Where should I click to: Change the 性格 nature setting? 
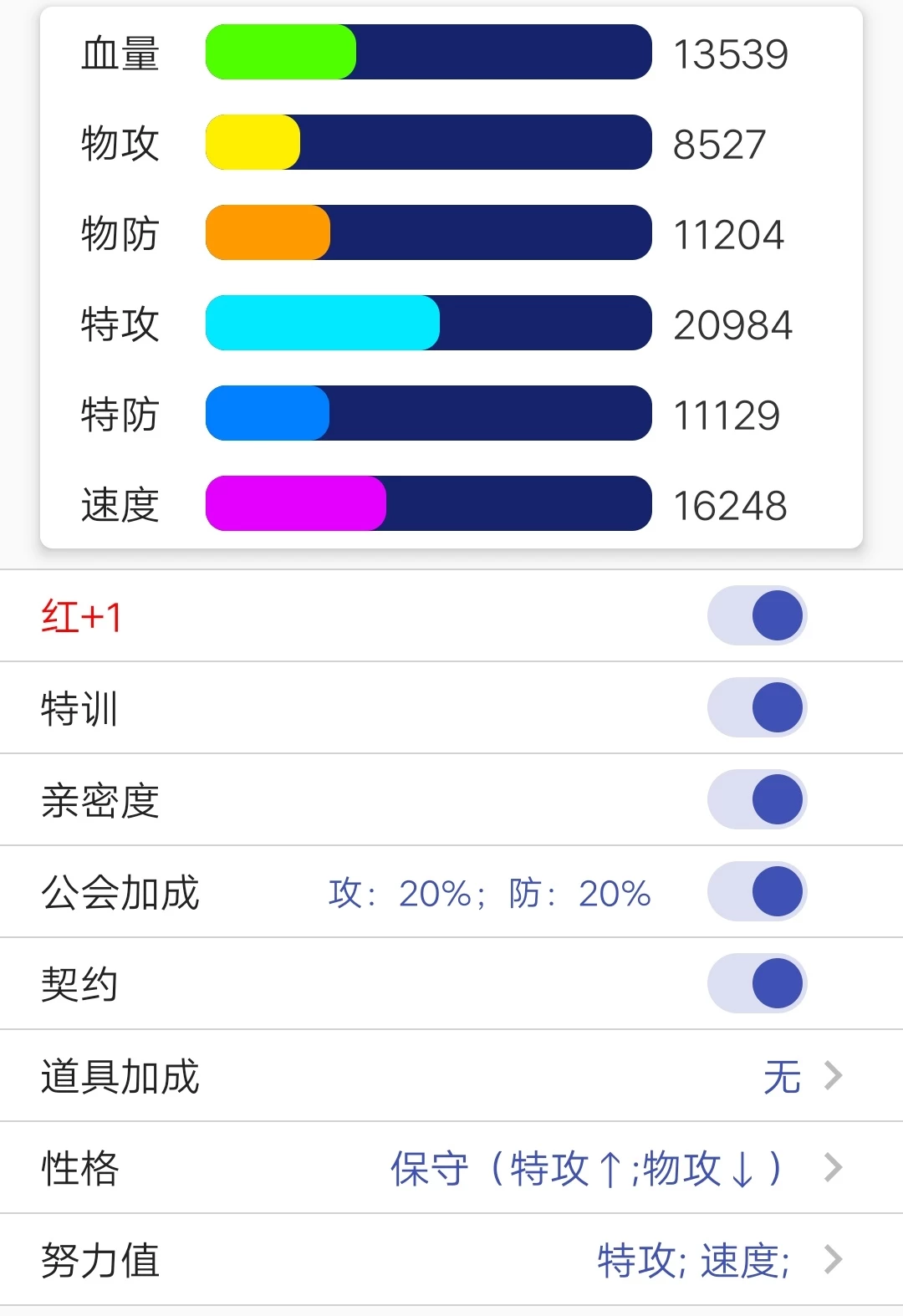click(x=451, y=1168)
